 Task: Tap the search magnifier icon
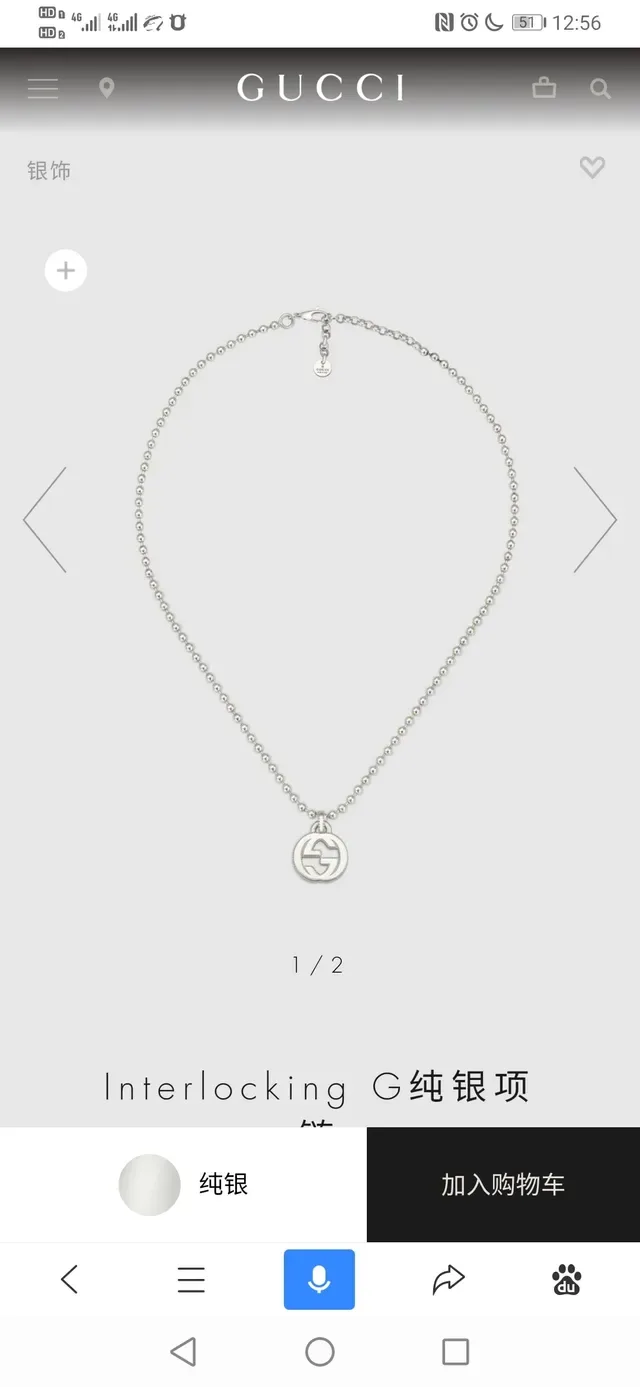600,89
